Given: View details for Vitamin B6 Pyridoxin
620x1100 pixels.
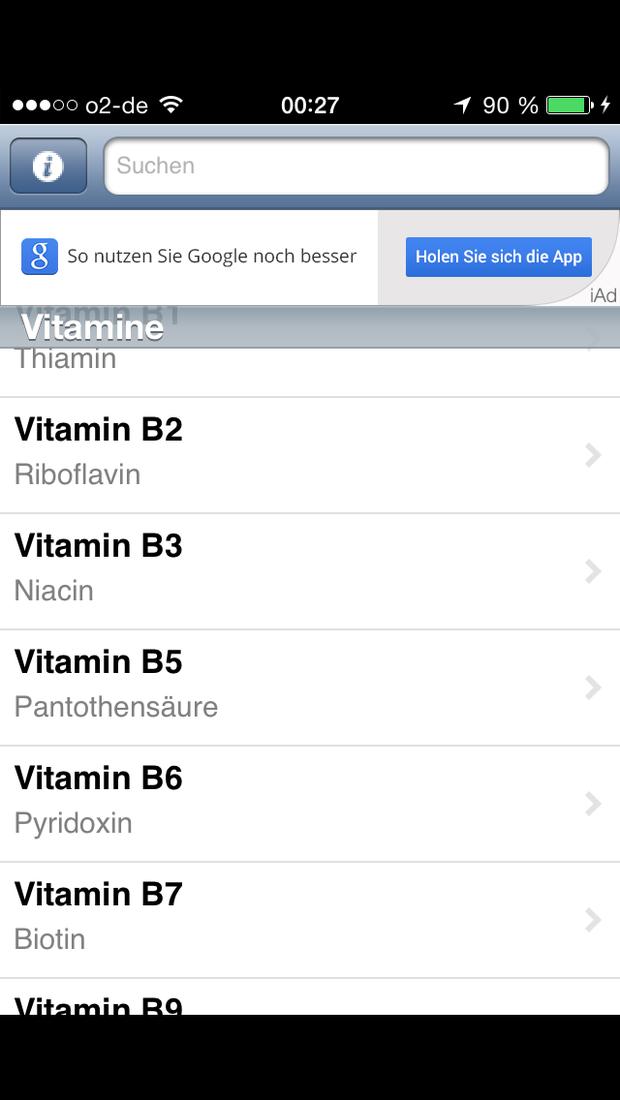Looking at the screenshot, I should point(310,804).
